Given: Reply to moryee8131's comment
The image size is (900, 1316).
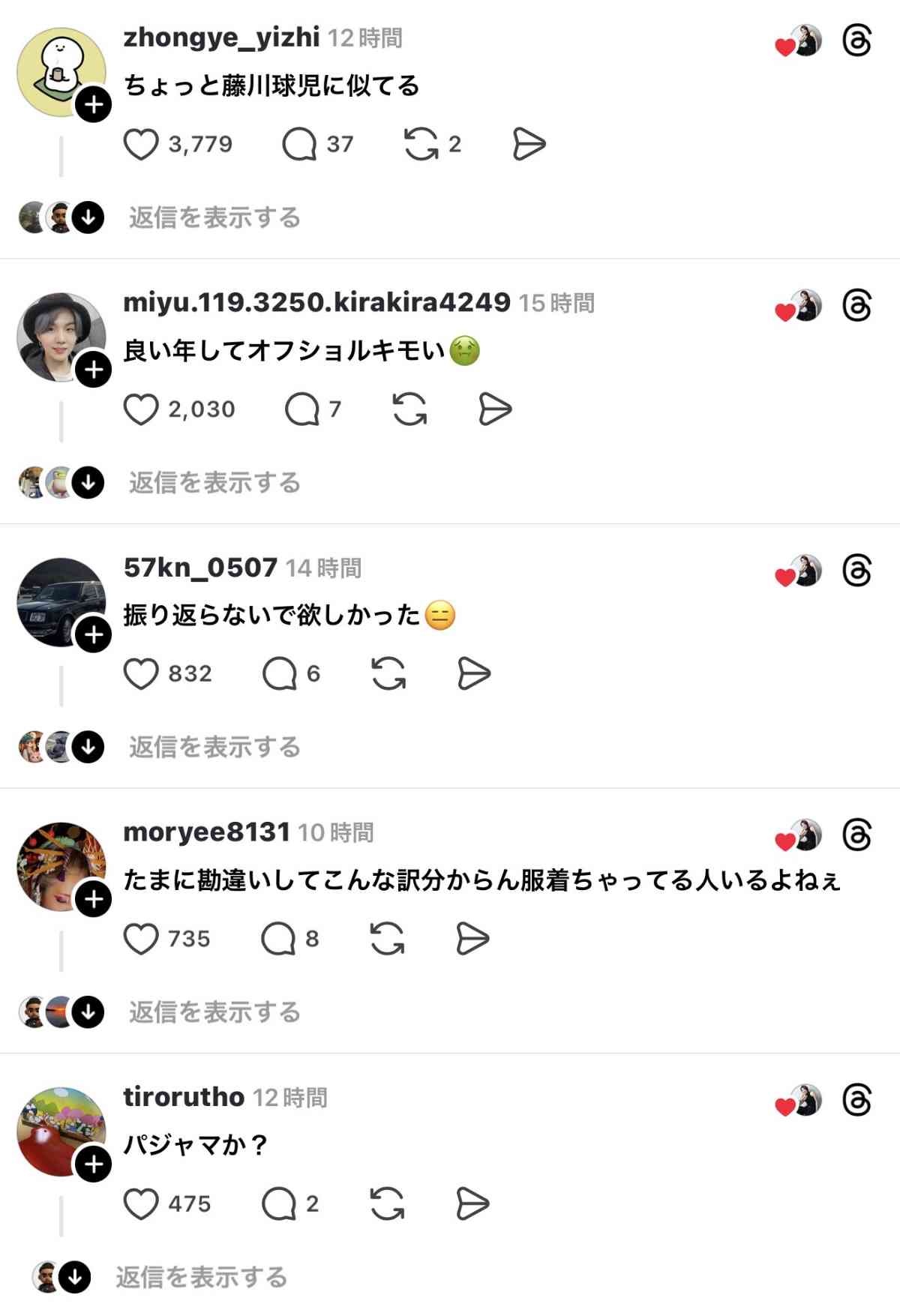Looking at the screenshot, I should [278, 939].
